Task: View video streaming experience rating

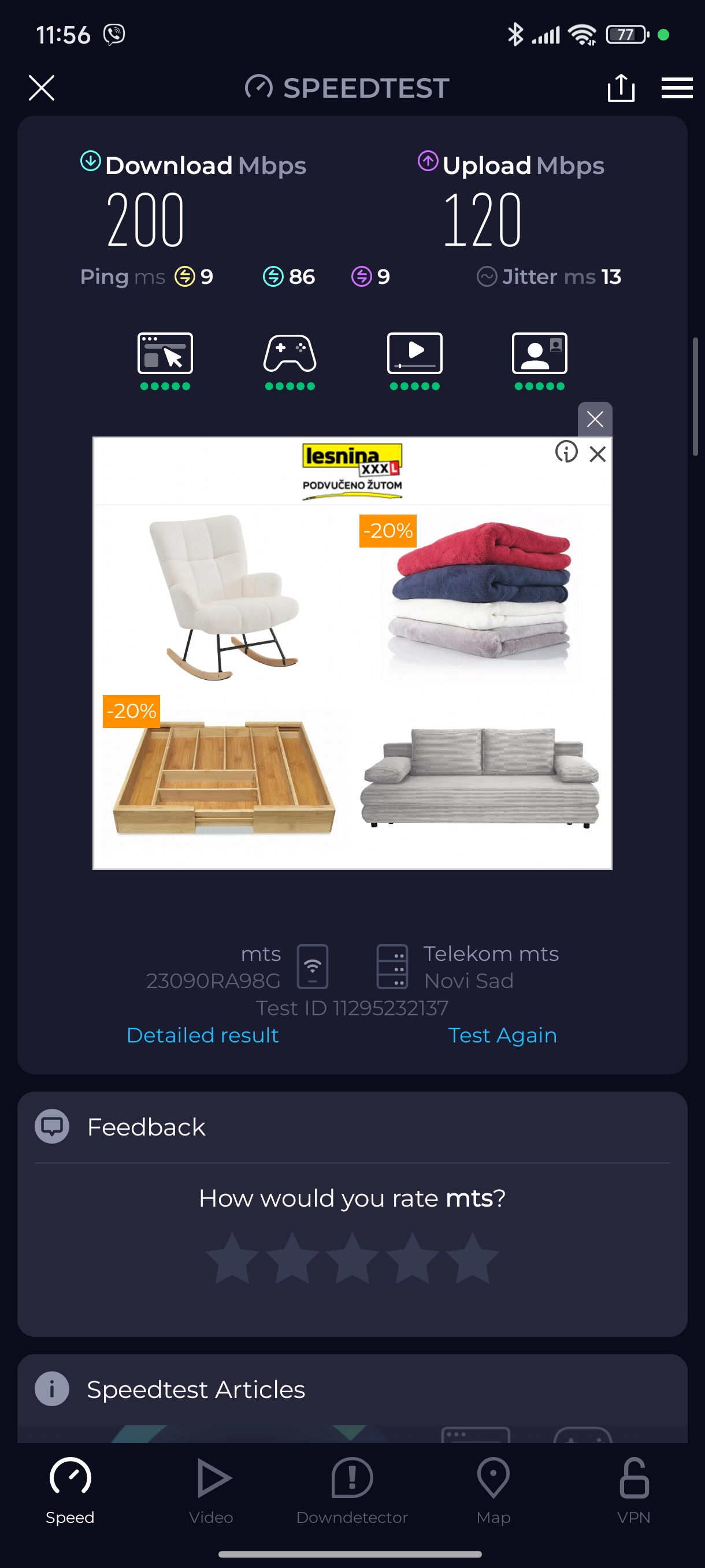Action: (x=414, y=360)
